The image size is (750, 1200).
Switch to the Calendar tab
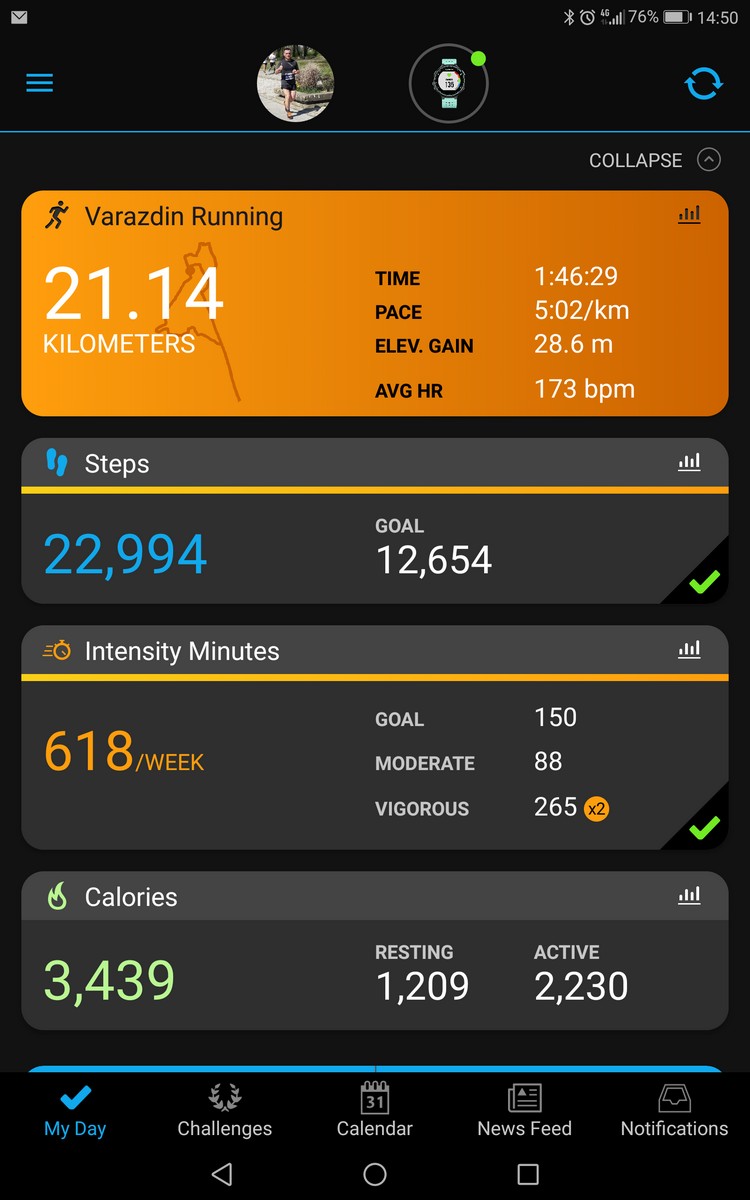(x=375, y=1110)
